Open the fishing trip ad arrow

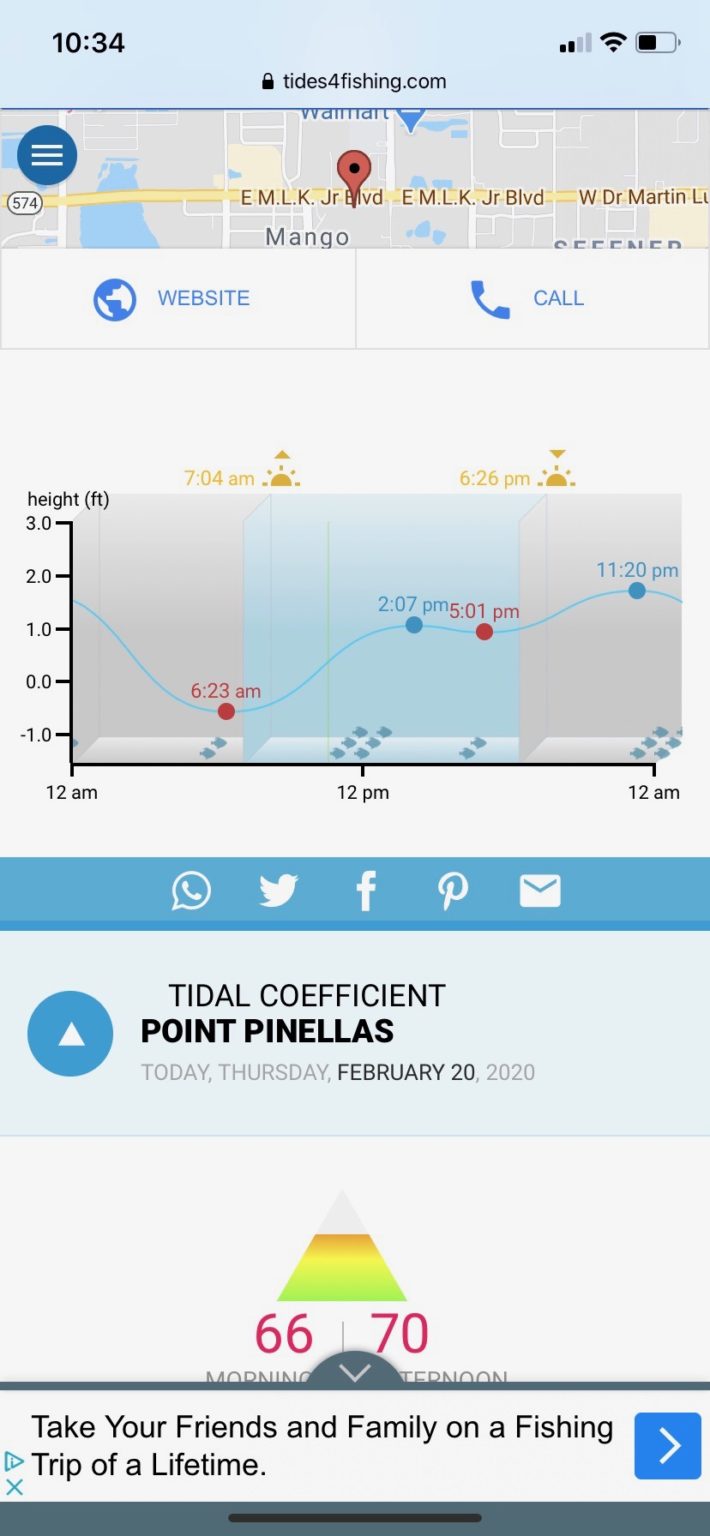[667, 1445]
